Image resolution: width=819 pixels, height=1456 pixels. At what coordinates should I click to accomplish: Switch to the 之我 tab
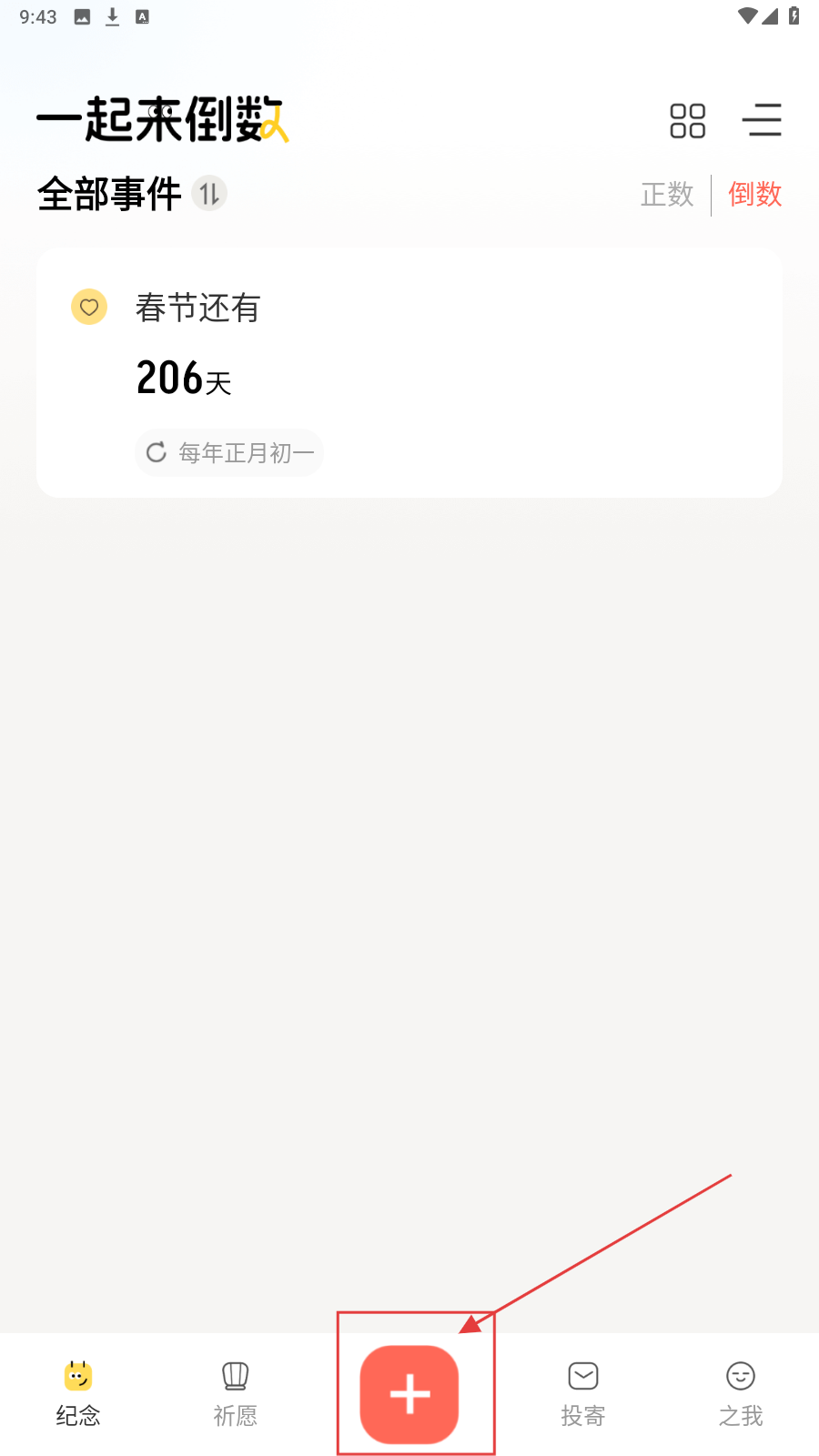coord(741,1394)
